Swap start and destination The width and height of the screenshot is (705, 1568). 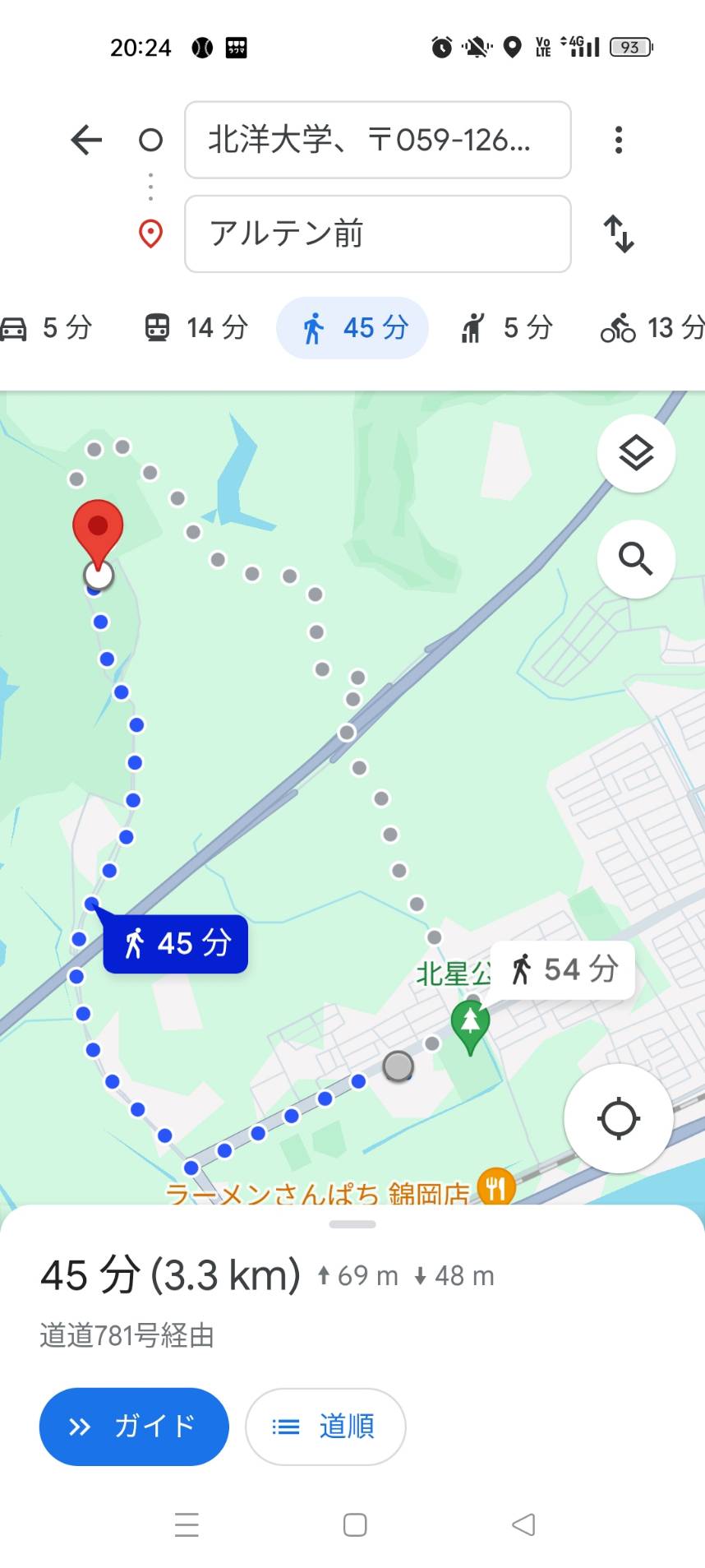[x=619, y=234]
